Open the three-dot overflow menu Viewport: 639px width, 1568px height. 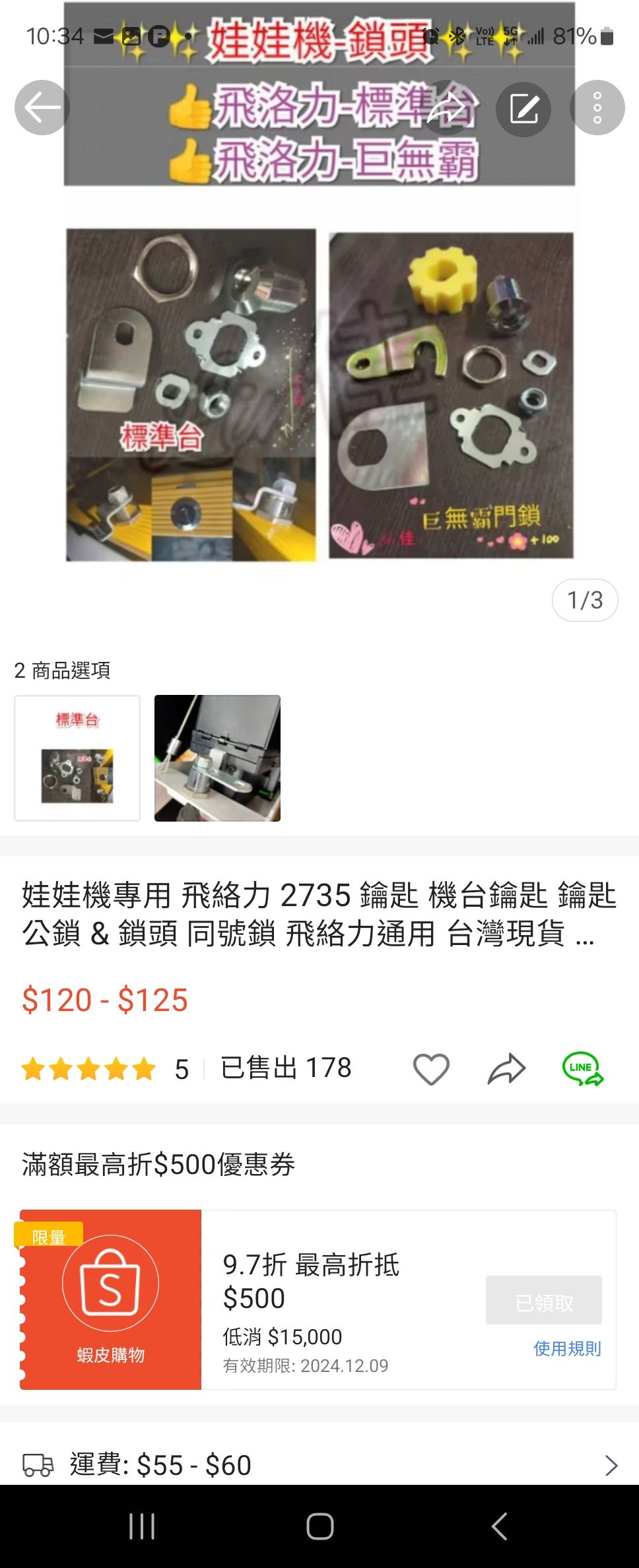597,108
